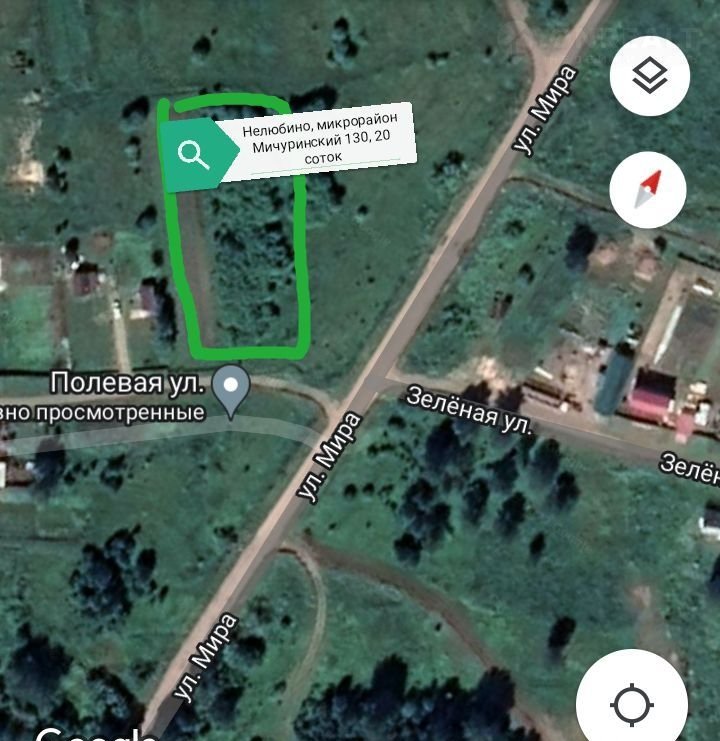720x741 pixels.
Task: Tap the compass to reset orientation
Action: [648, 189]
